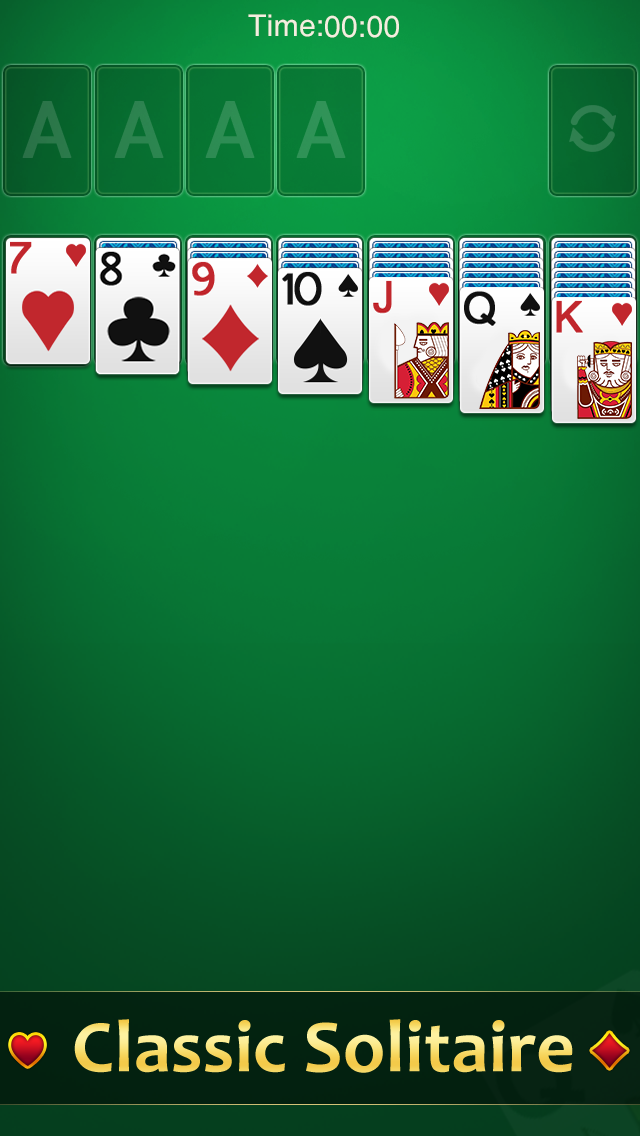Tap the jack of hearts card

coord(411,340)
